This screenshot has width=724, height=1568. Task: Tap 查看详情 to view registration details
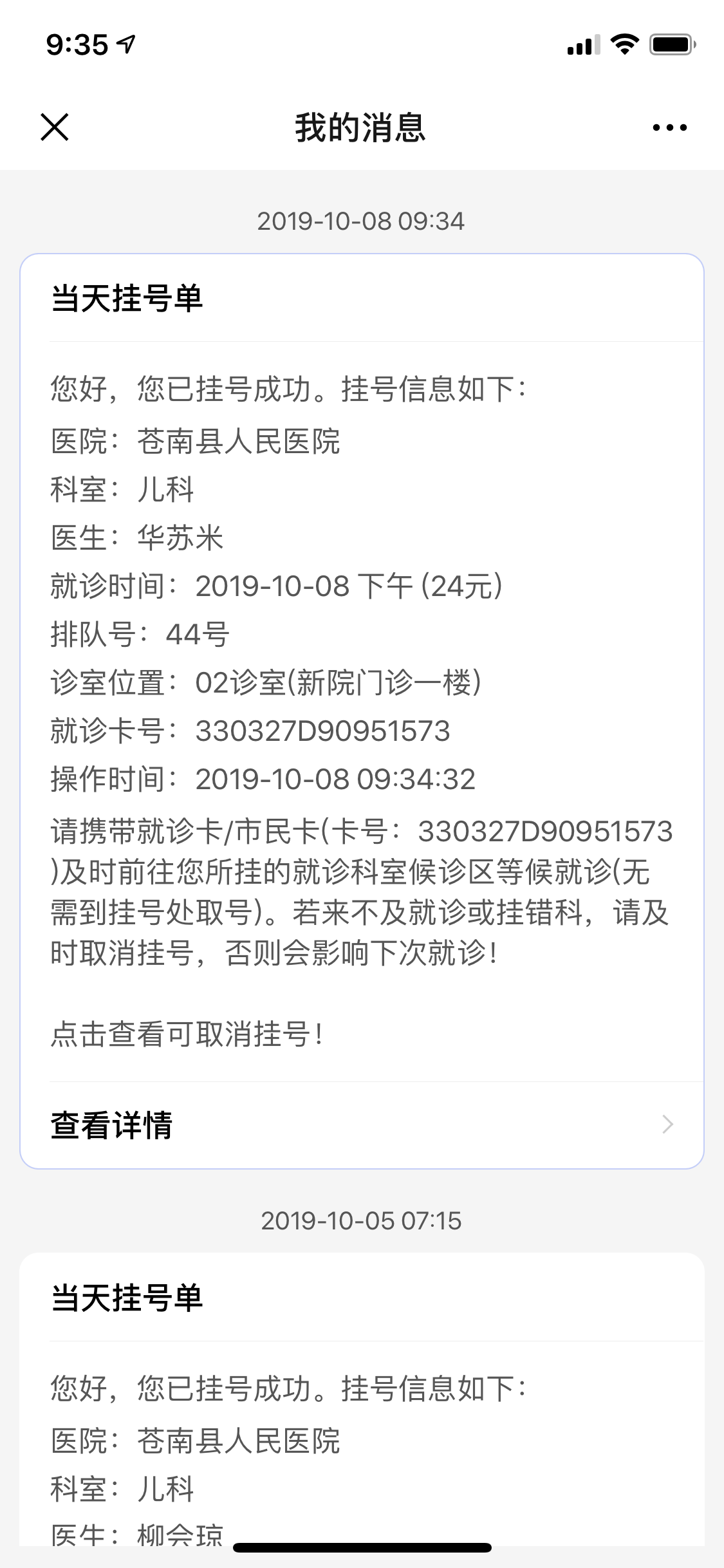(362, 1125)
